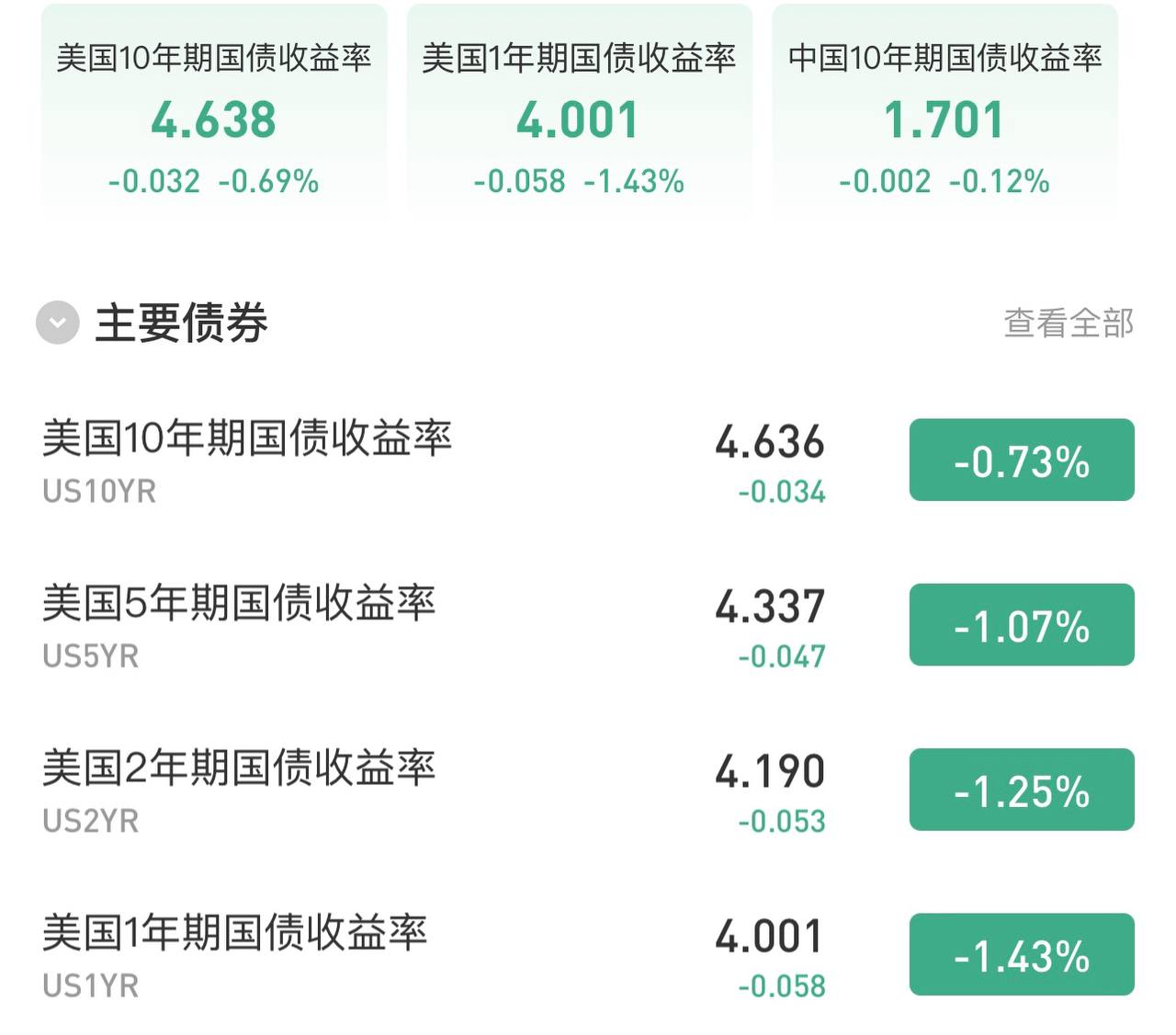1176x1035 pixels.
Task: Open the US1YR bond row
Action: (x=588, y=954)
